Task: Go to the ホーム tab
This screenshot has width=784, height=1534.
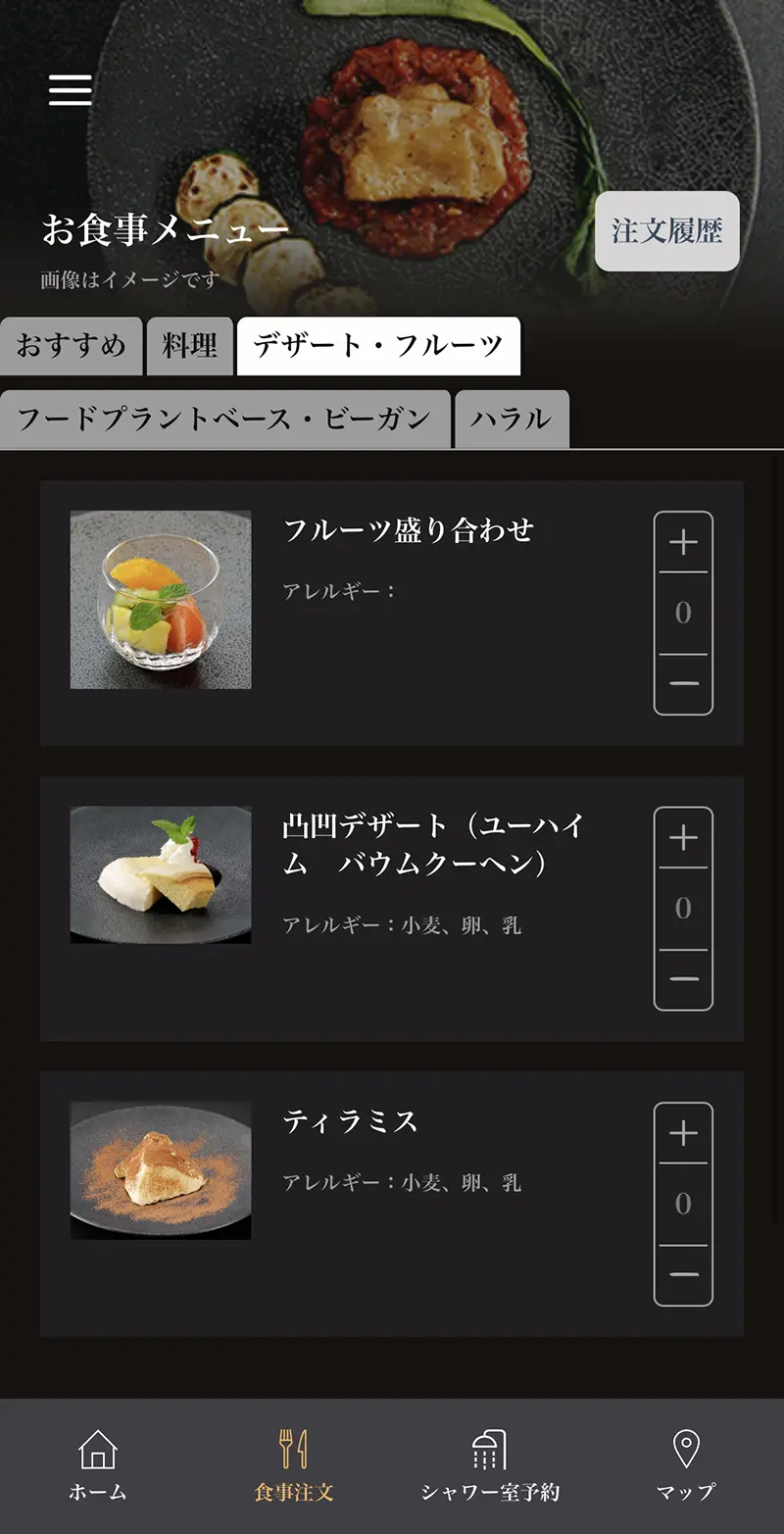Action: point(98,1466)
